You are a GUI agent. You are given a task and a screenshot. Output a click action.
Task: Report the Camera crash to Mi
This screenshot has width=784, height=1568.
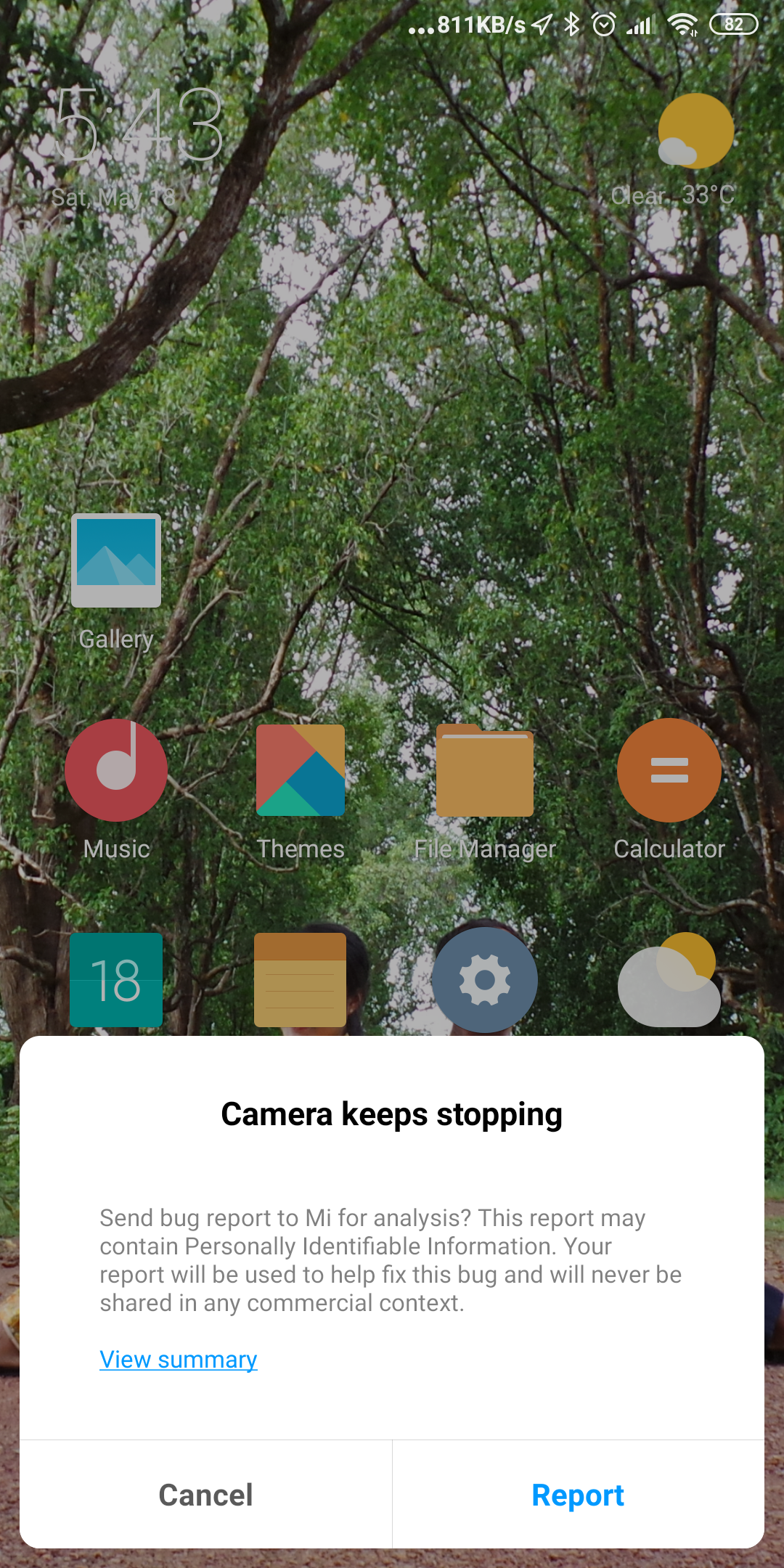click(578, 1495)
